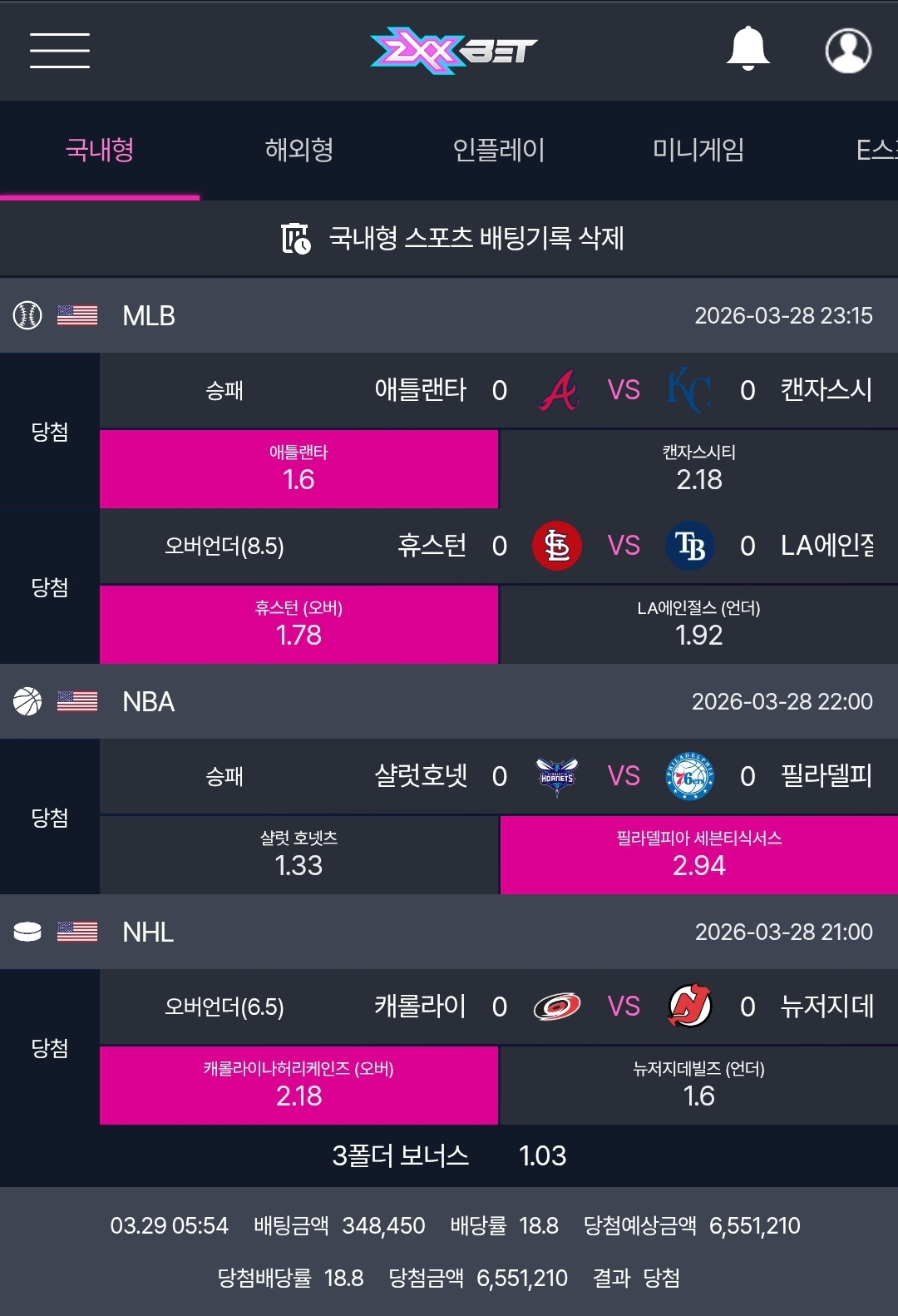The image size is (898, 1316).
Task: Select the LA에인절스 (언더) 1.92 odds cell
Action: (x=698, y=624)
